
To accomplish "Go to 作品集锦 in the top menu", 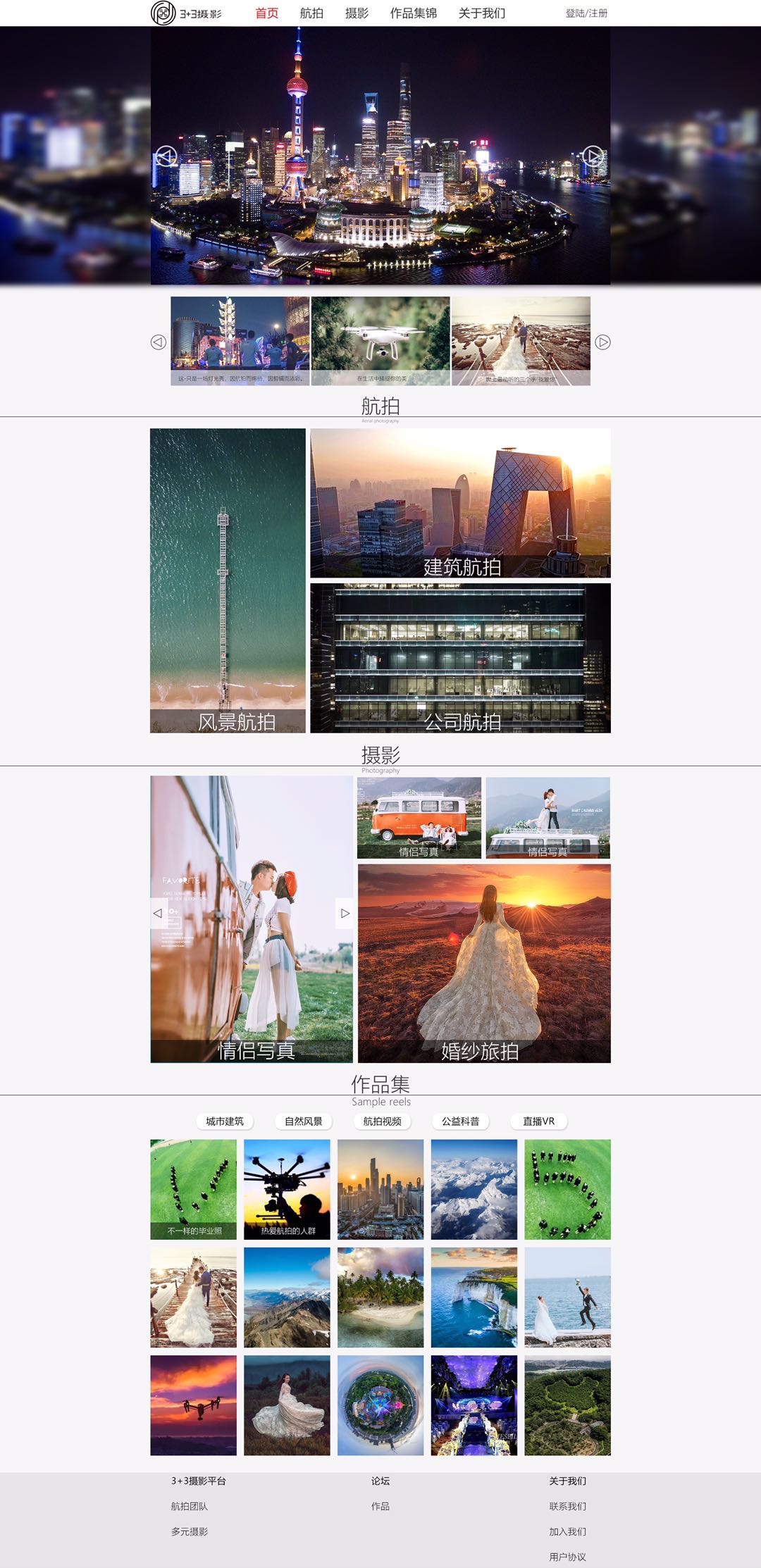I will click(x=414, y=13).
